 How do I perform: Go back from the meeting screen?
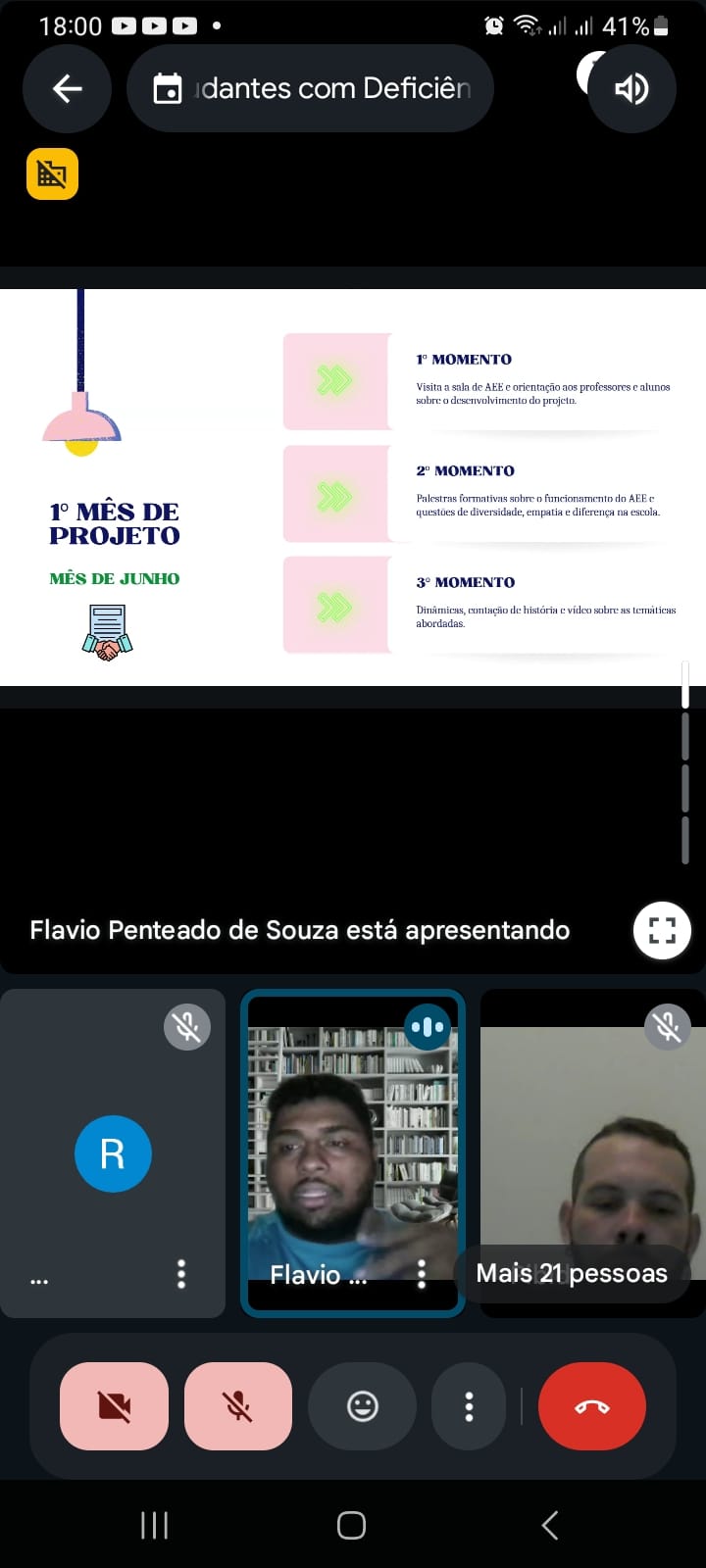point(67,89)
